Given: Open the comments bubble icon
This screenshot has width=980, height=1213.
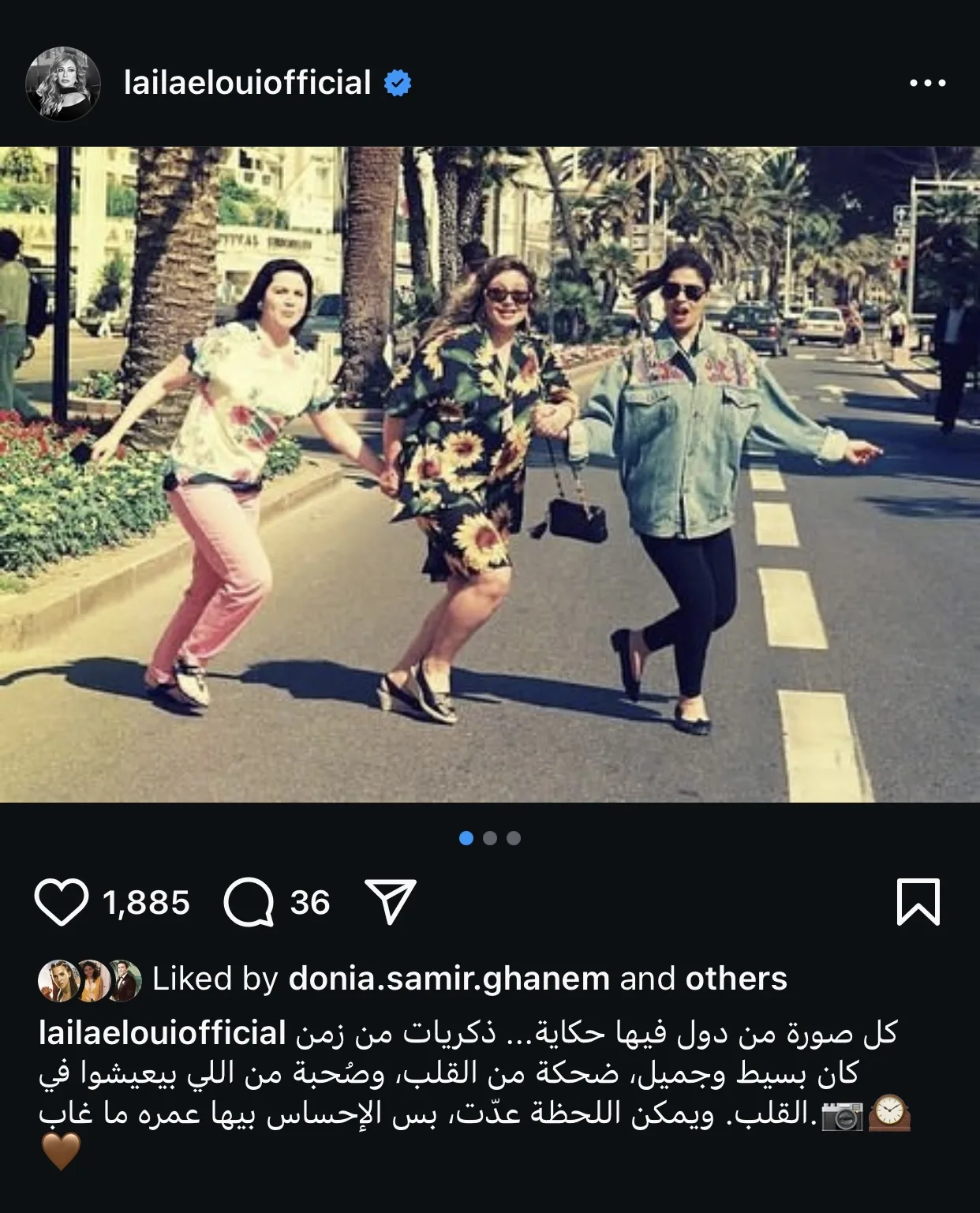Looking at the screenshot, I should (249, 902).
